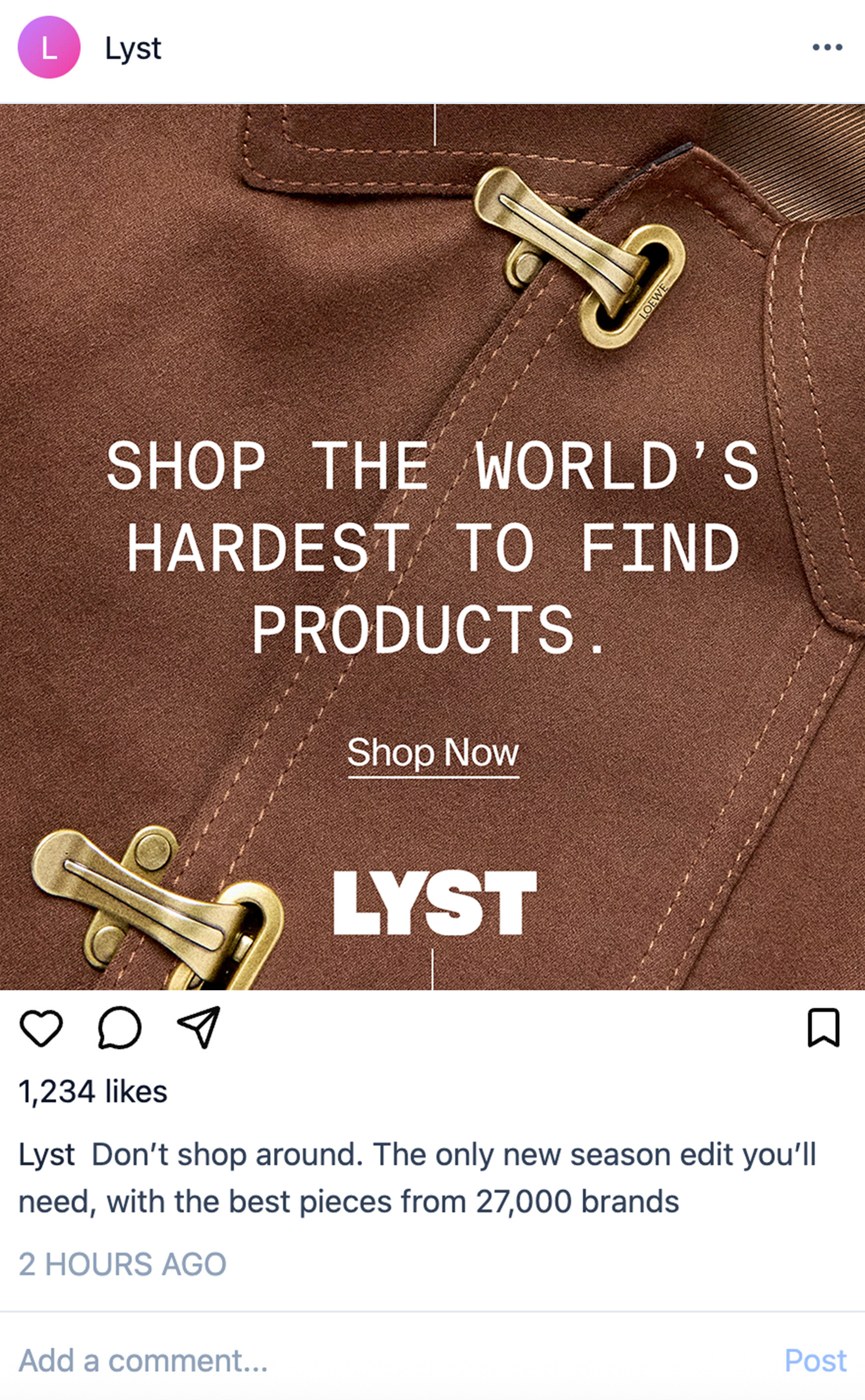Tap the Lyst account name in header
Screen dimensions: 865x1400
(133, 49)
